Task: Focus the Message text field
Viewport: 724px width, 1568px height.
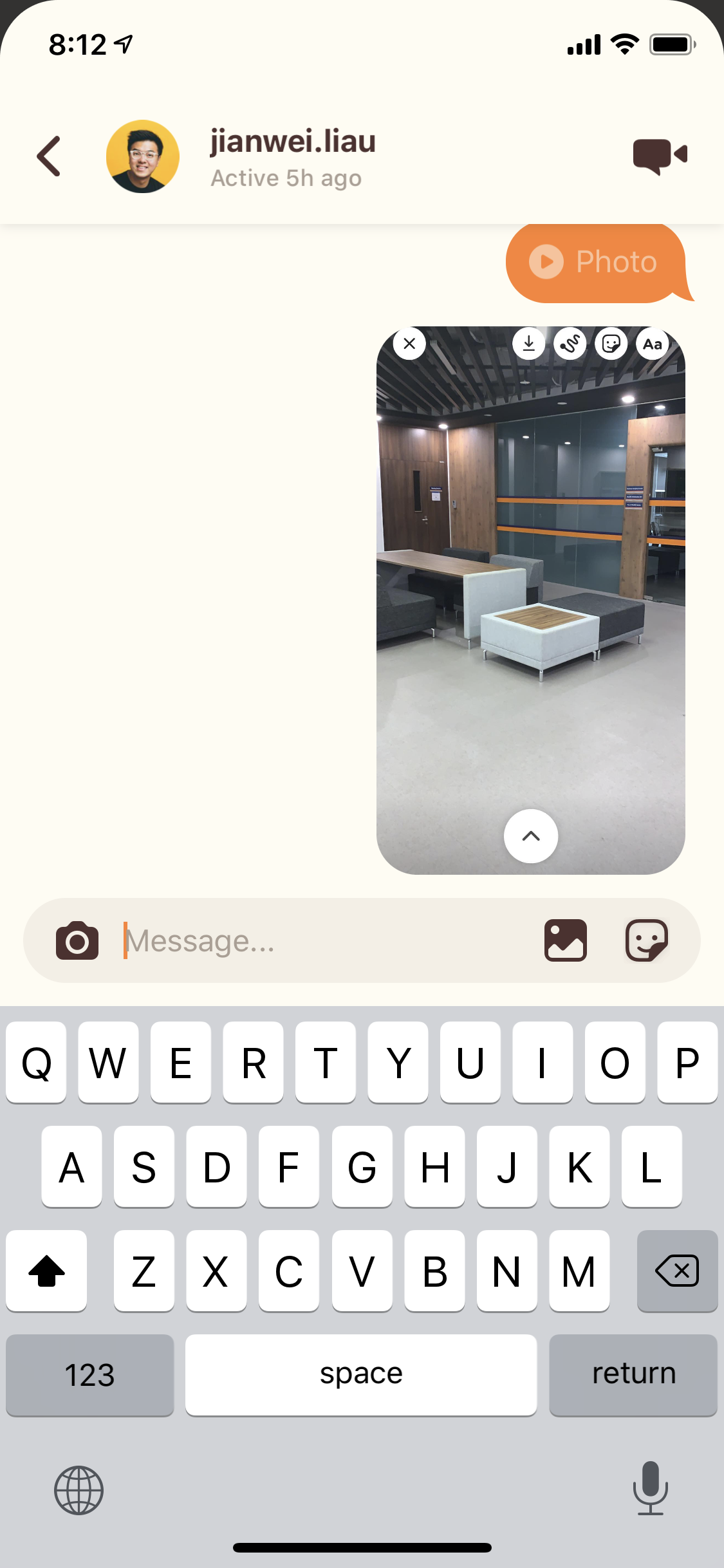Action: [x=325, y=940]
